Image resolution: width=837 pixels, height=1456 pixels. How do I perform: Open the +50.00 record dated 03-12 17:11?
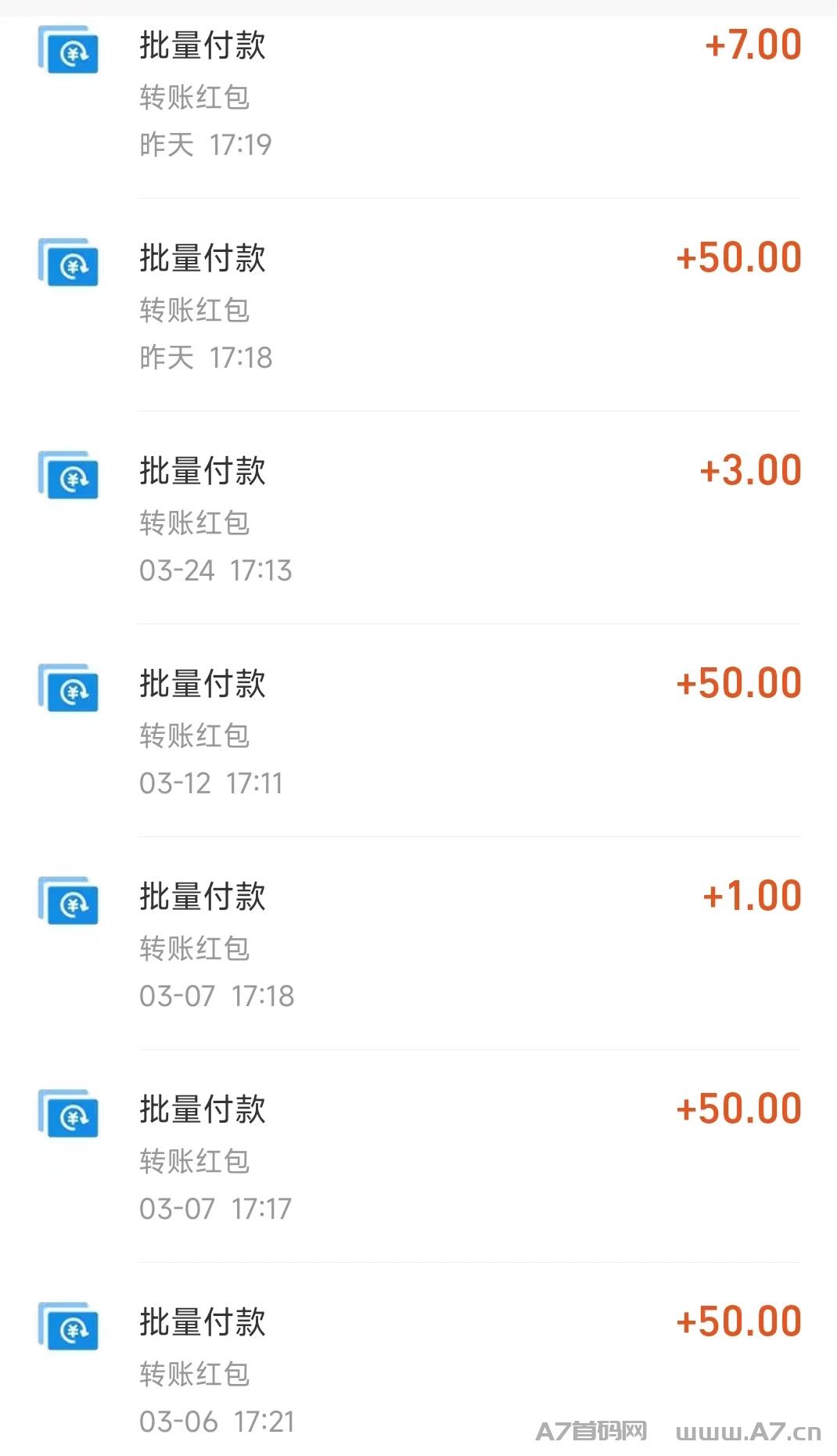(419, 731)
